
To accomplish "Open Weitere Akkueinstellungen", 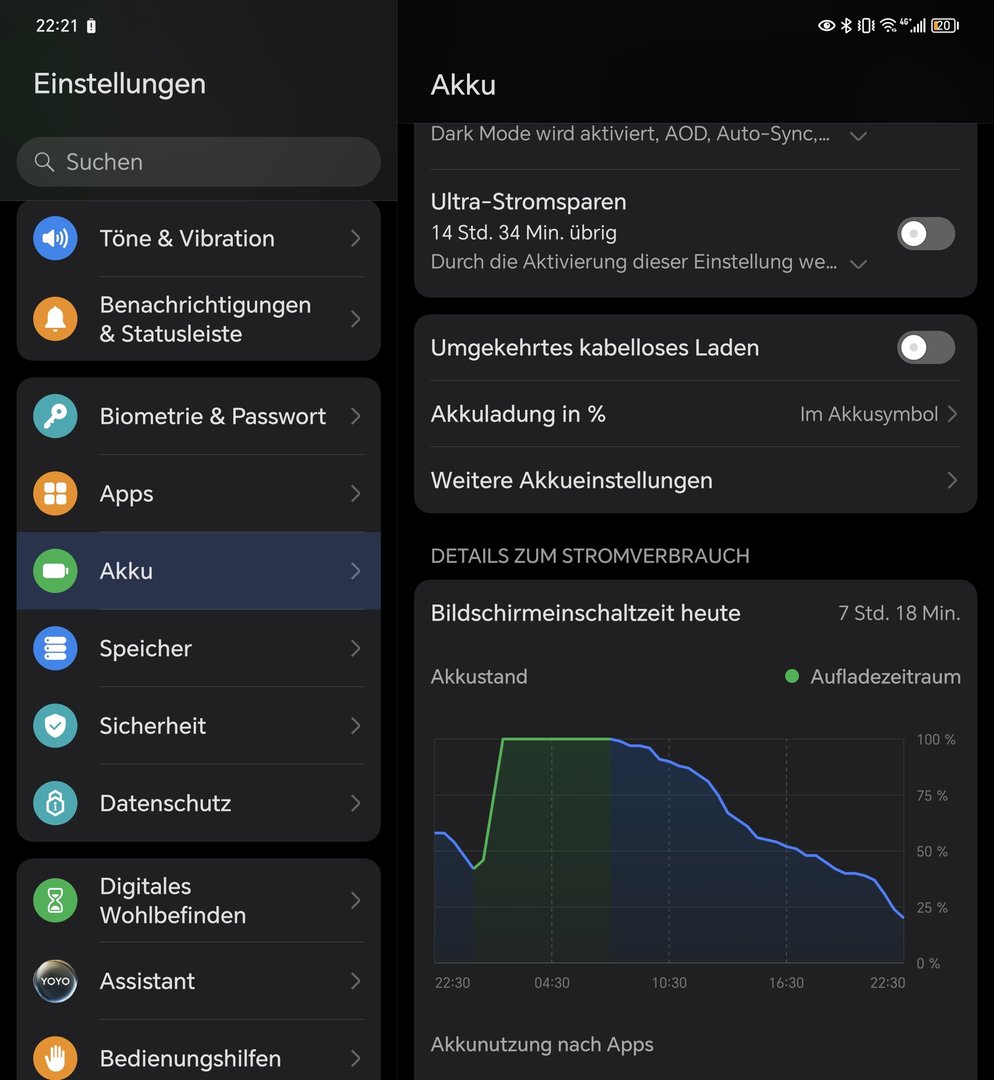I will [694, 481].
